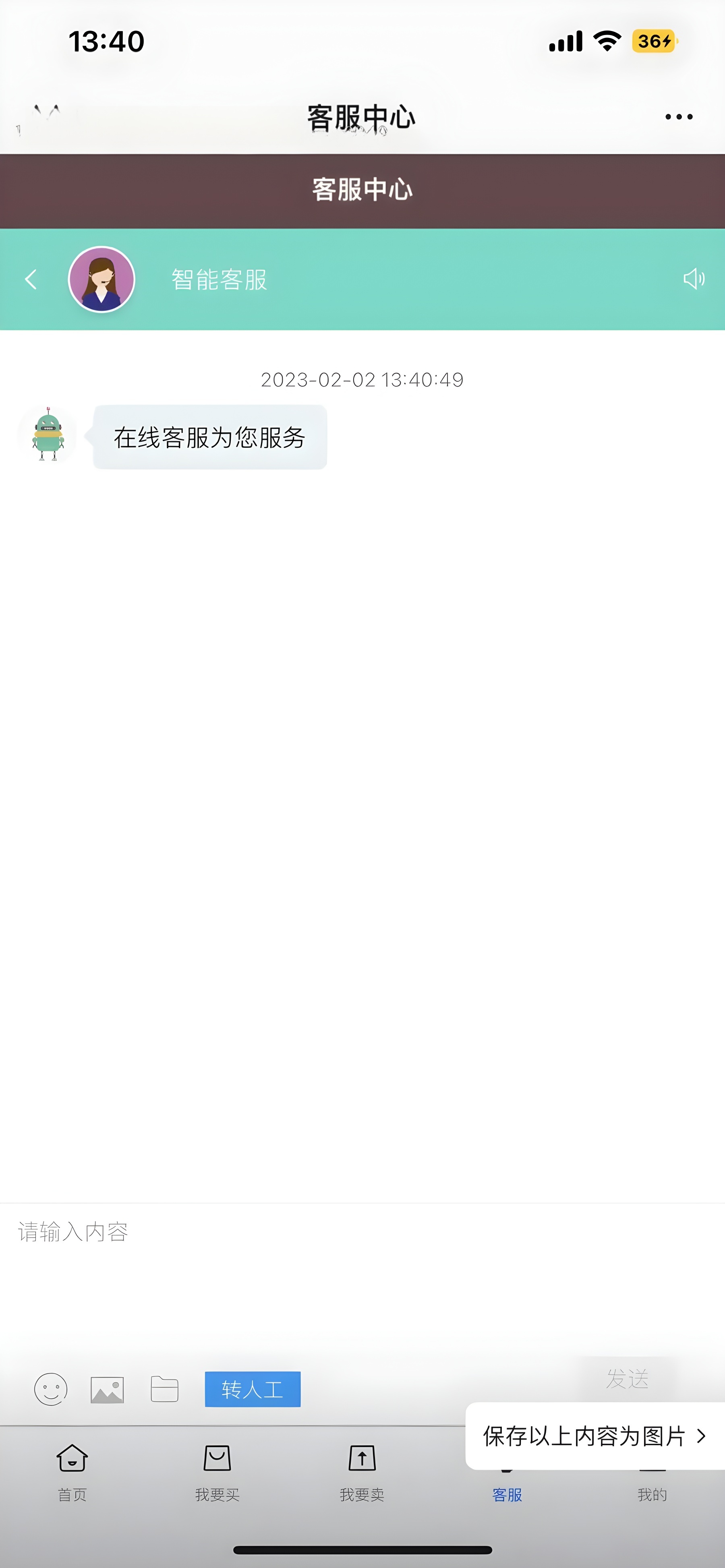
Task: Save content above as image 保存以上内容为图片
Action: point(594,1436)
